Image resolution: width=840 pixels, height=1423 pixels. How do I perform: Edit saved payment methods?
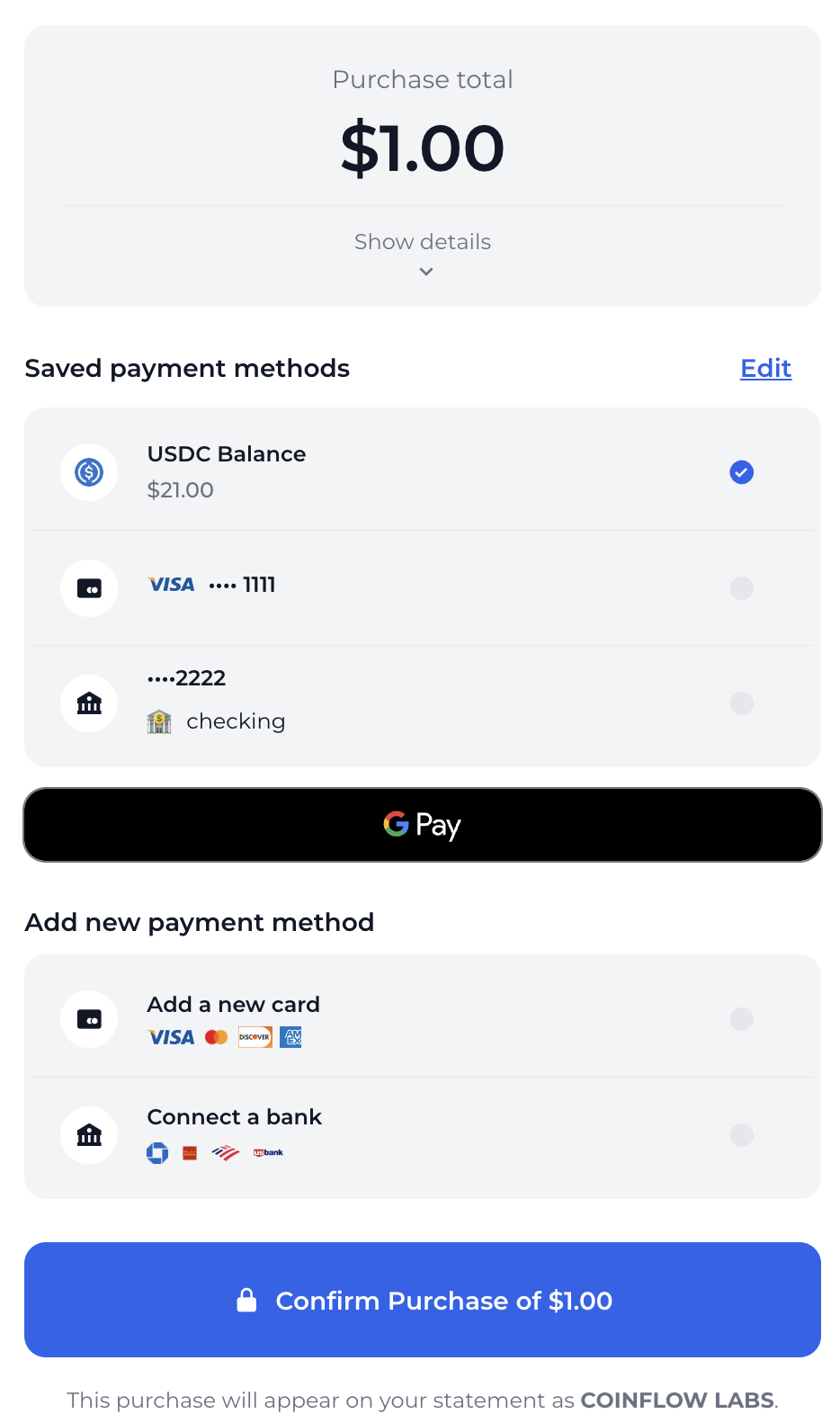(765, 369)
